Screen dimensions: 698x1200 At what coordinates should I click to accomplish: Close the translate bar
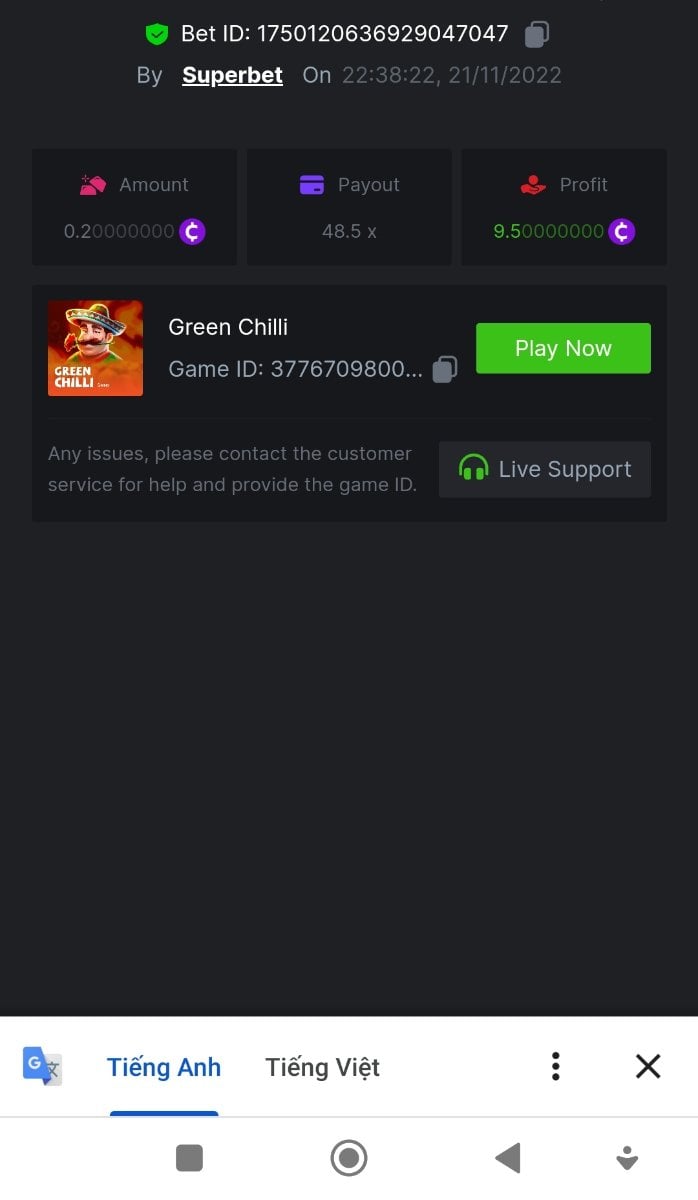point(648,1066)
